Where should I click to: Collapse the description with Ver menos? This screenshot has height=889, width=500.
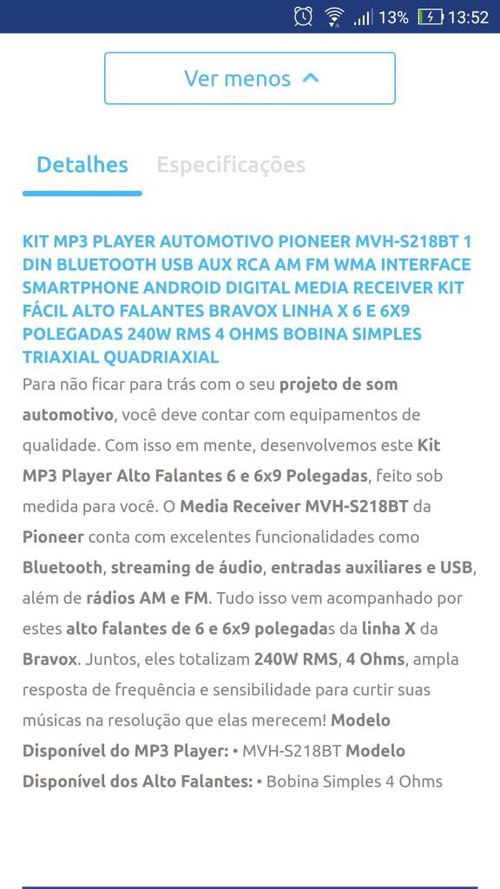point(250,78)
